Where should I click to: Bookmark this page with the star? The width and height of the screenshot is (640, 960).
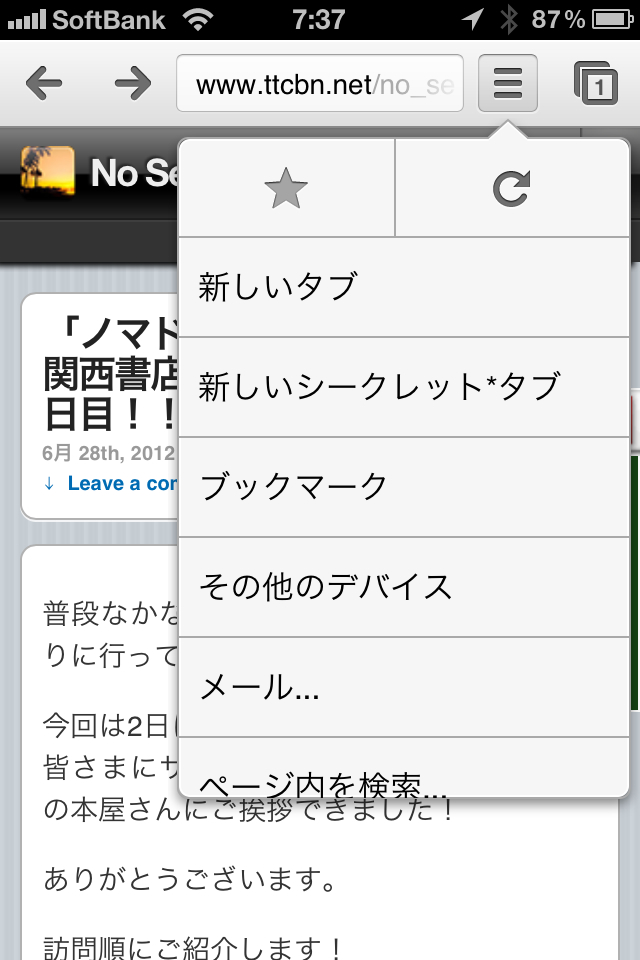pyautogui.click(x=286, y=189)
